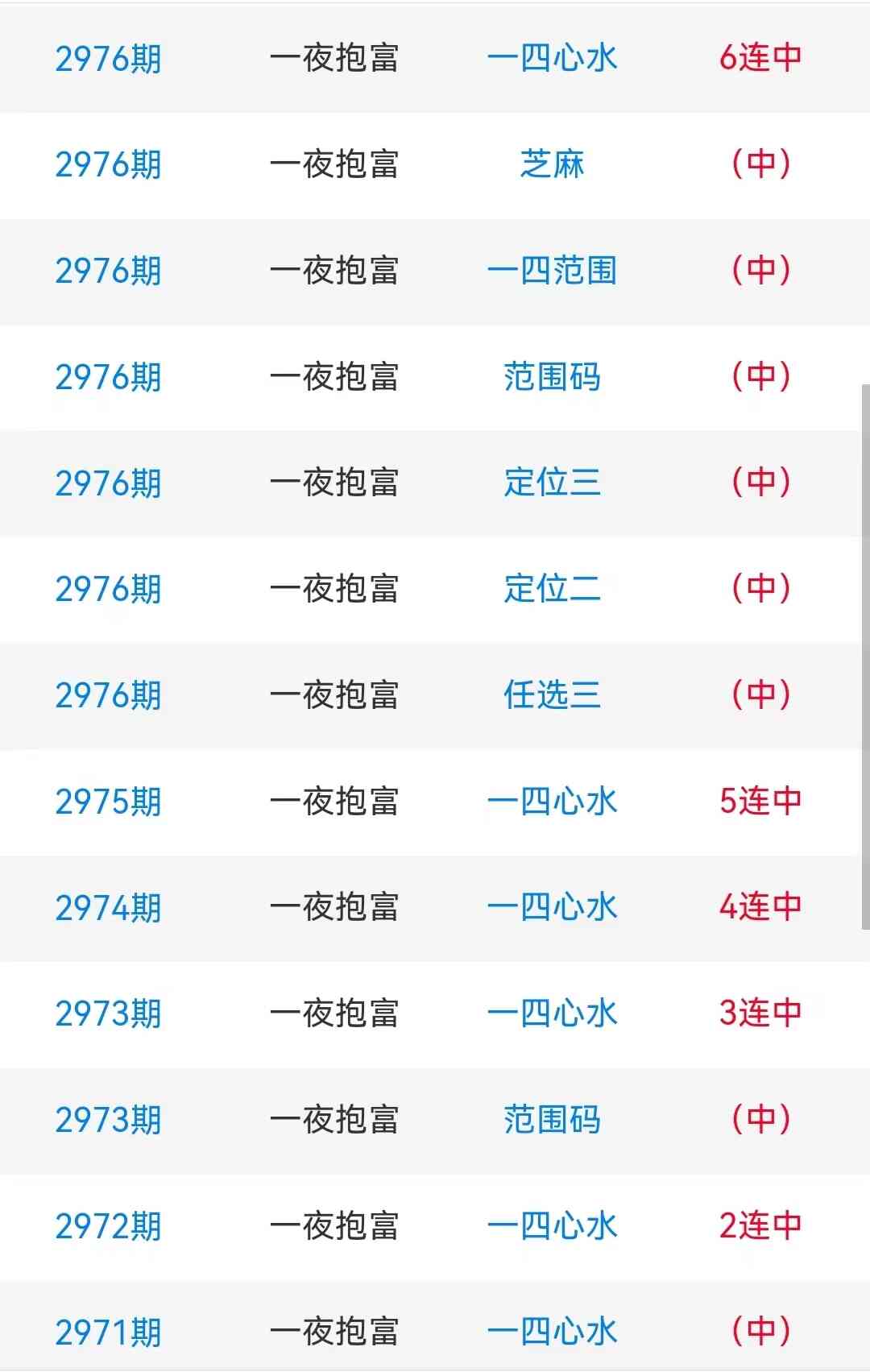Open the 2973期 范围码 row
Image resolution: width=870 pixels, height=1372 pixels.
pos(552,1120)
